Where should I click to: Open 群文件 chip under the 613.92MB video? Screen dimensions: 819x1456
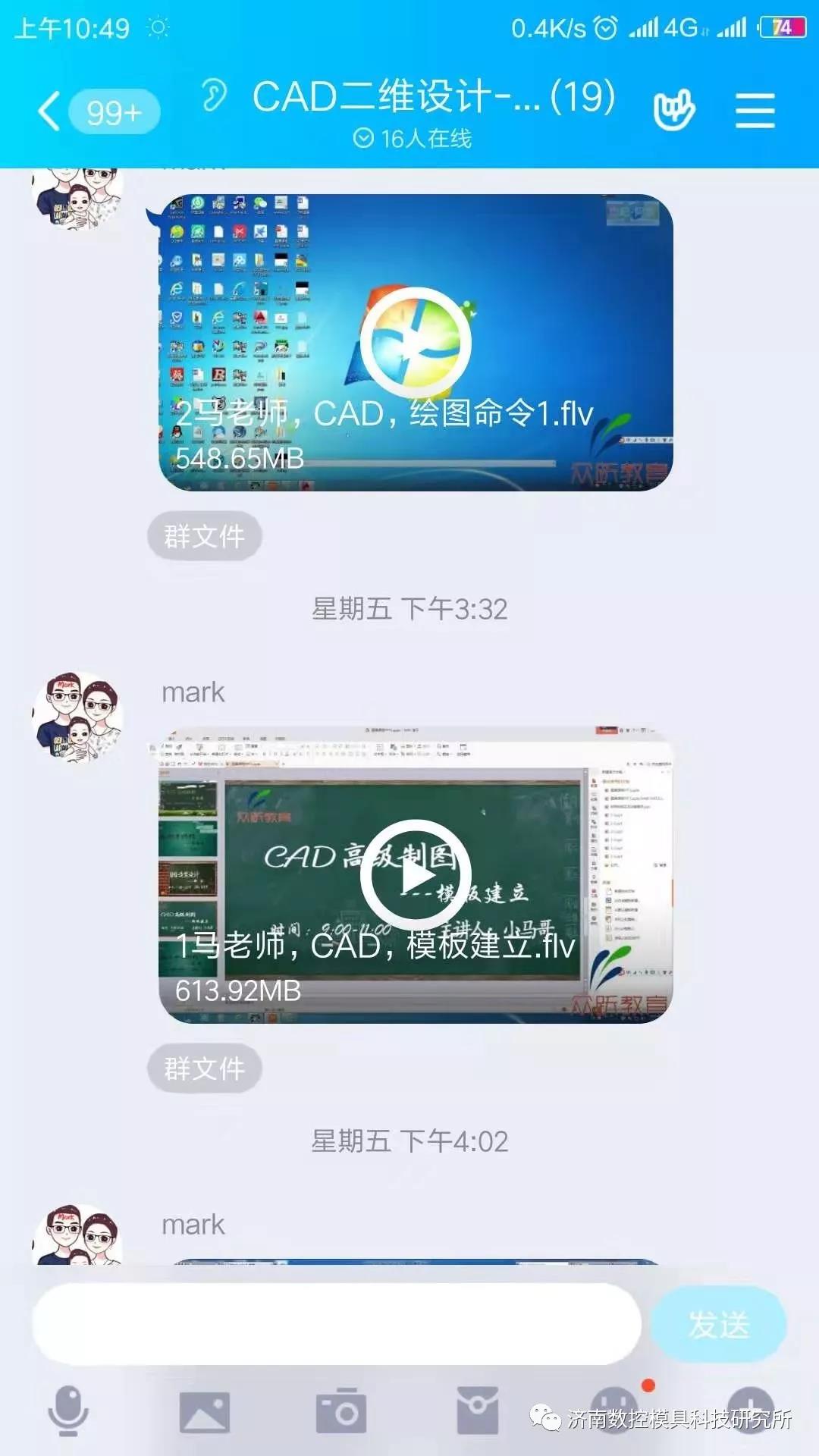point(205,1069)
